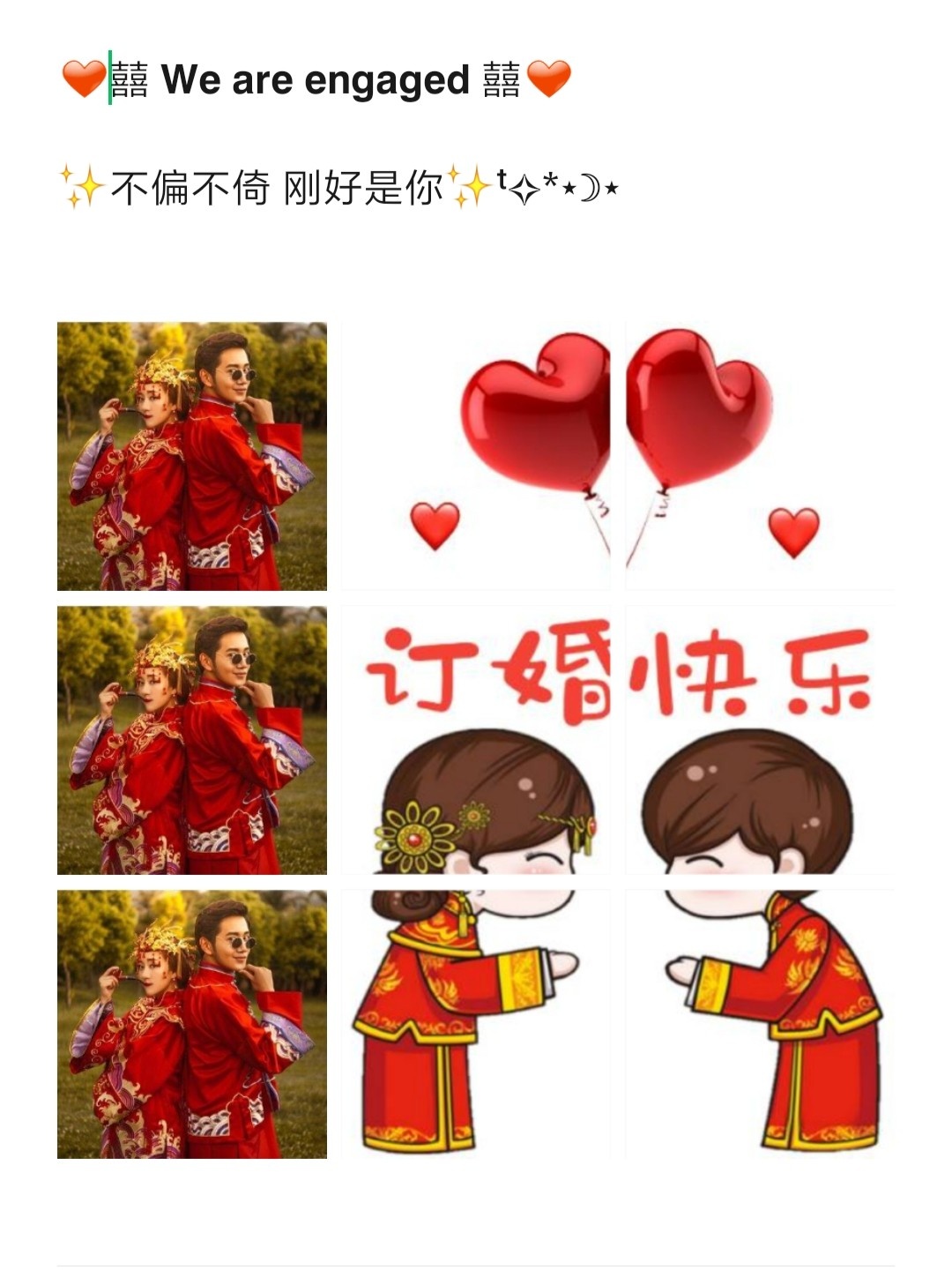The image size is (952, 1270).
Task: Open the image tile showing 快乐 text
Action: pyautogui.click(x=760, y=740)
